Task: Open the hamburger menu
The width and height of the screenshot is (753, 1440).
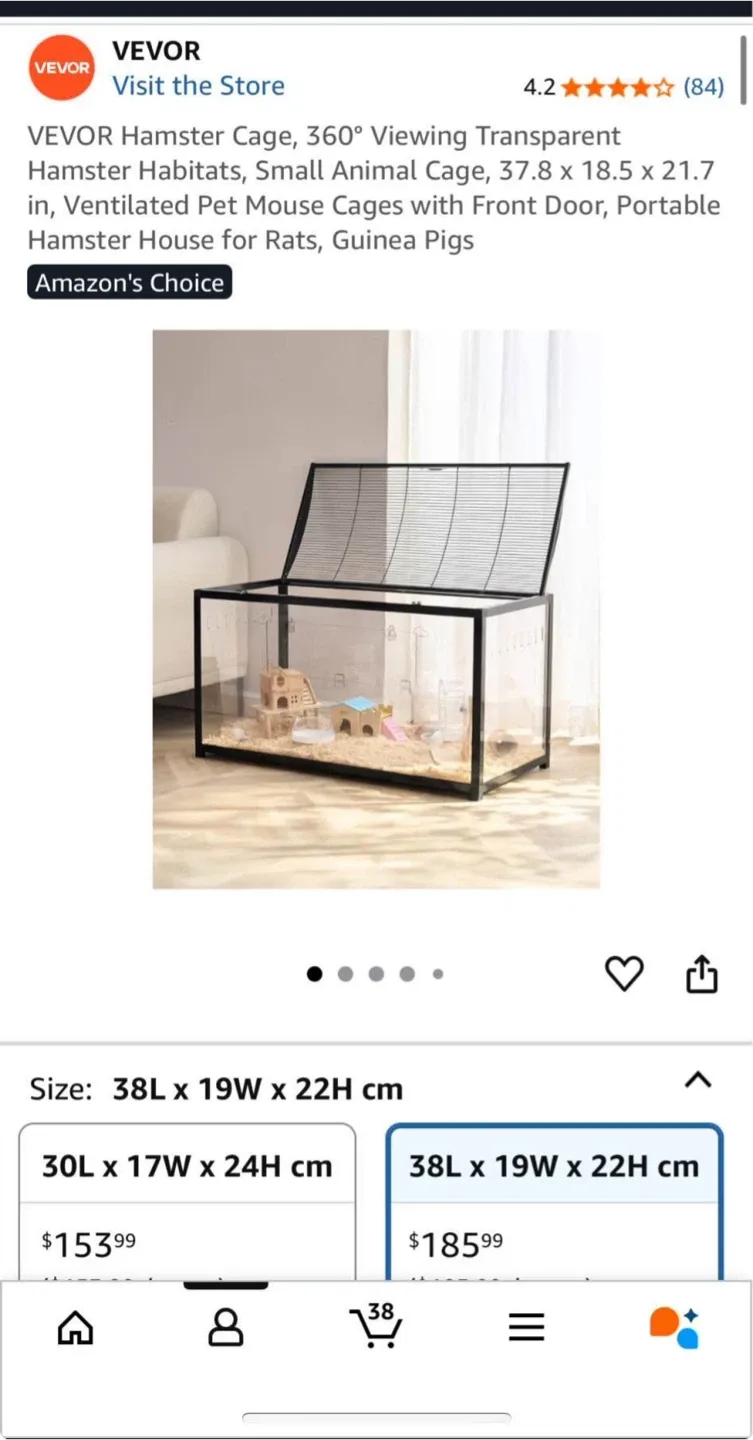Action: [526, 1326]
